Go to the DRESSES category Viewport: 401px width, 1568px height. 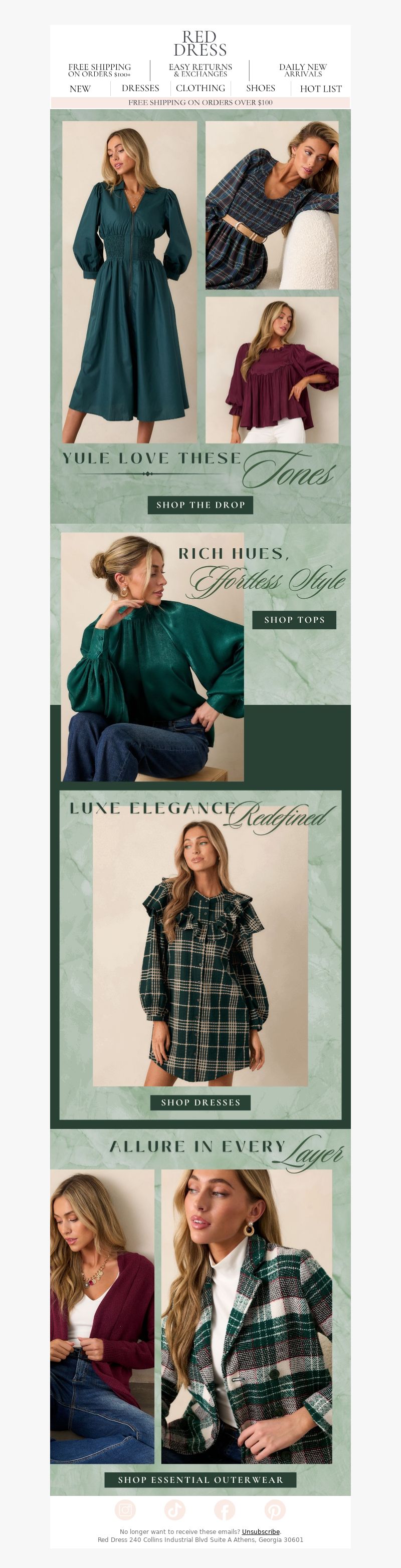click(x=140, y=88)
